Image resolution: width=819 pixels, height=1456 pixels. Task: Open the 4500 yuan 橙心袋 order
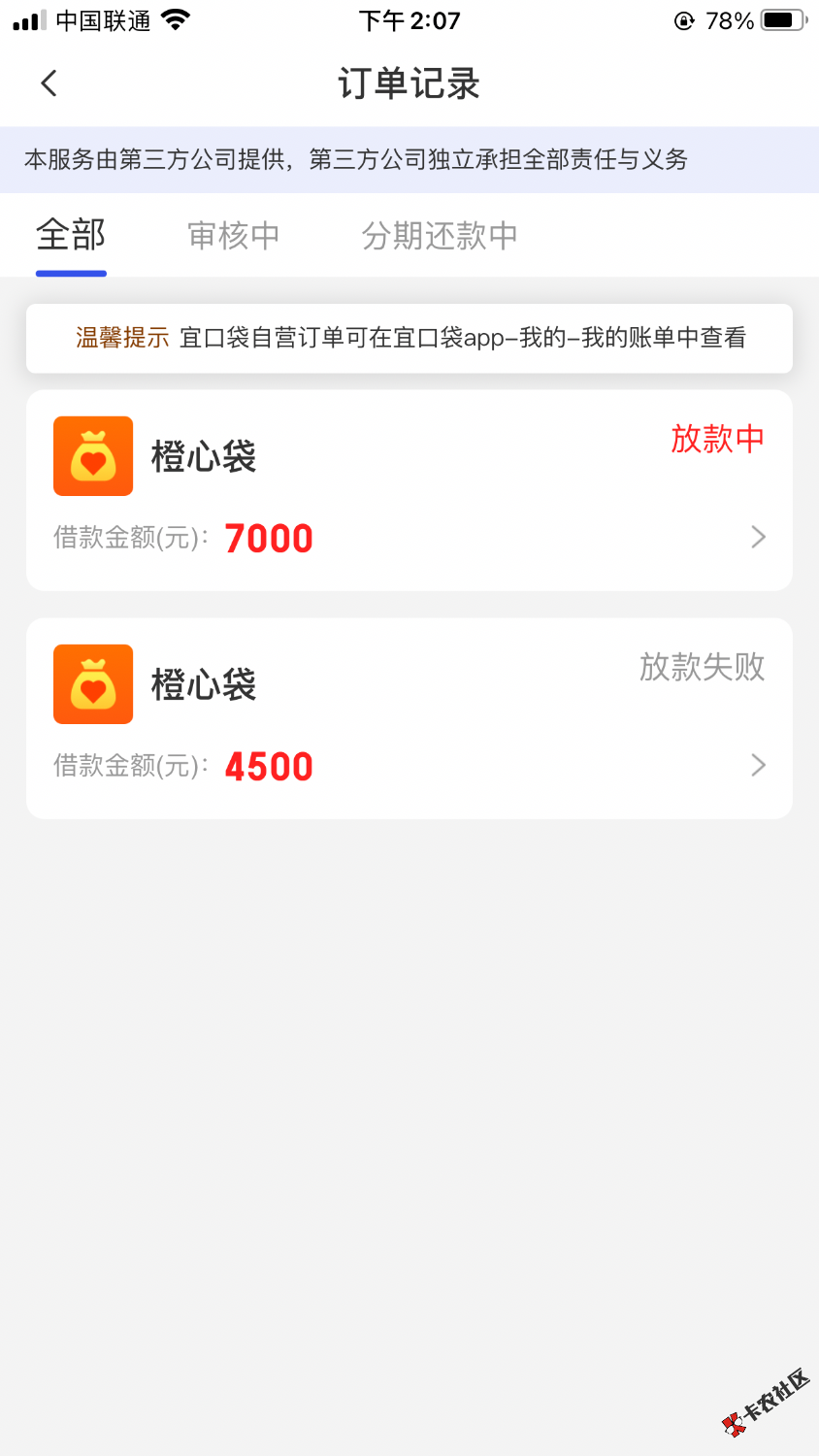pyautogui.click(x=409, y=719)
